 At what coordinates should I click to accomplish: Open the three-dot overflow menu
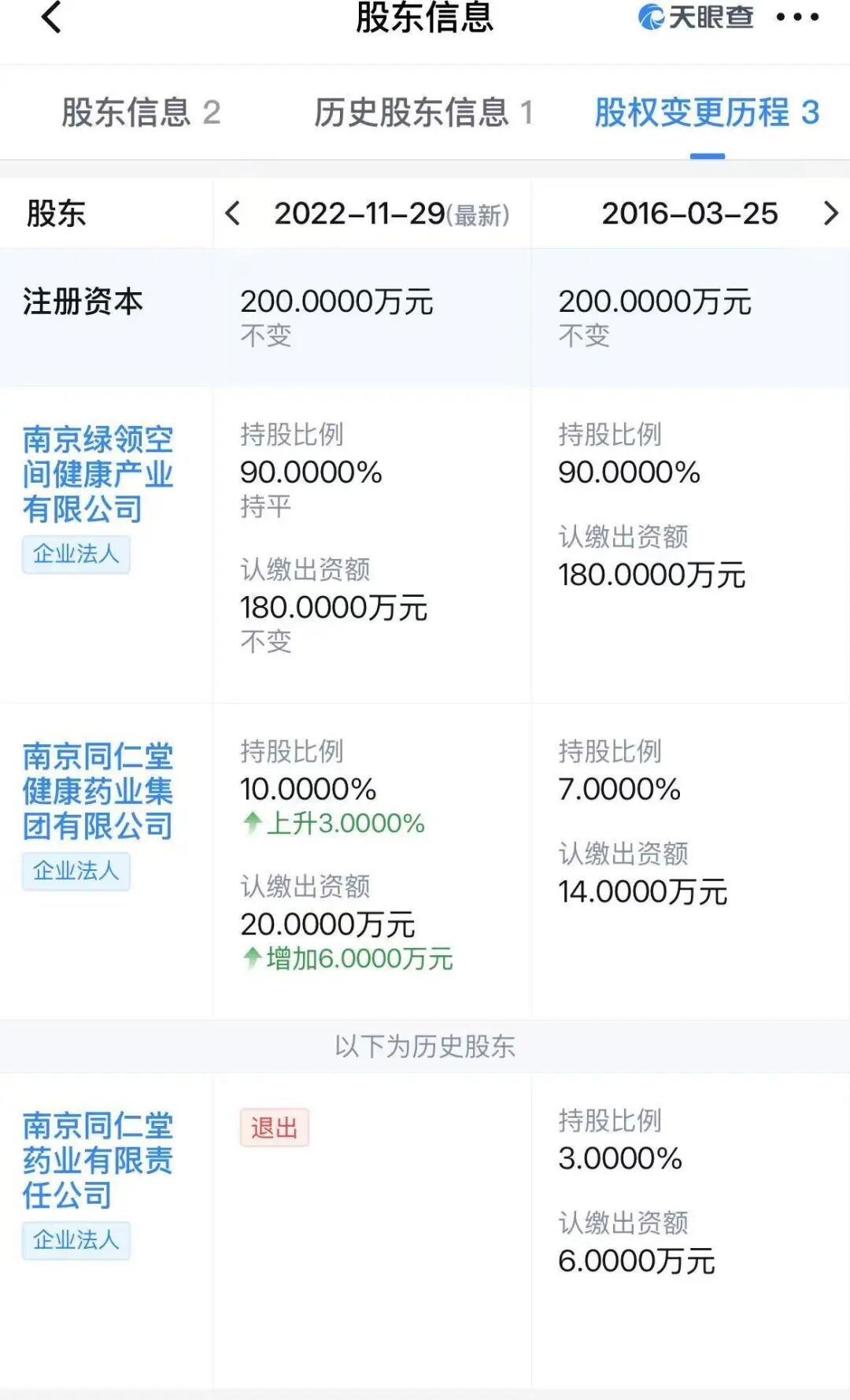[x=797, y=17]
